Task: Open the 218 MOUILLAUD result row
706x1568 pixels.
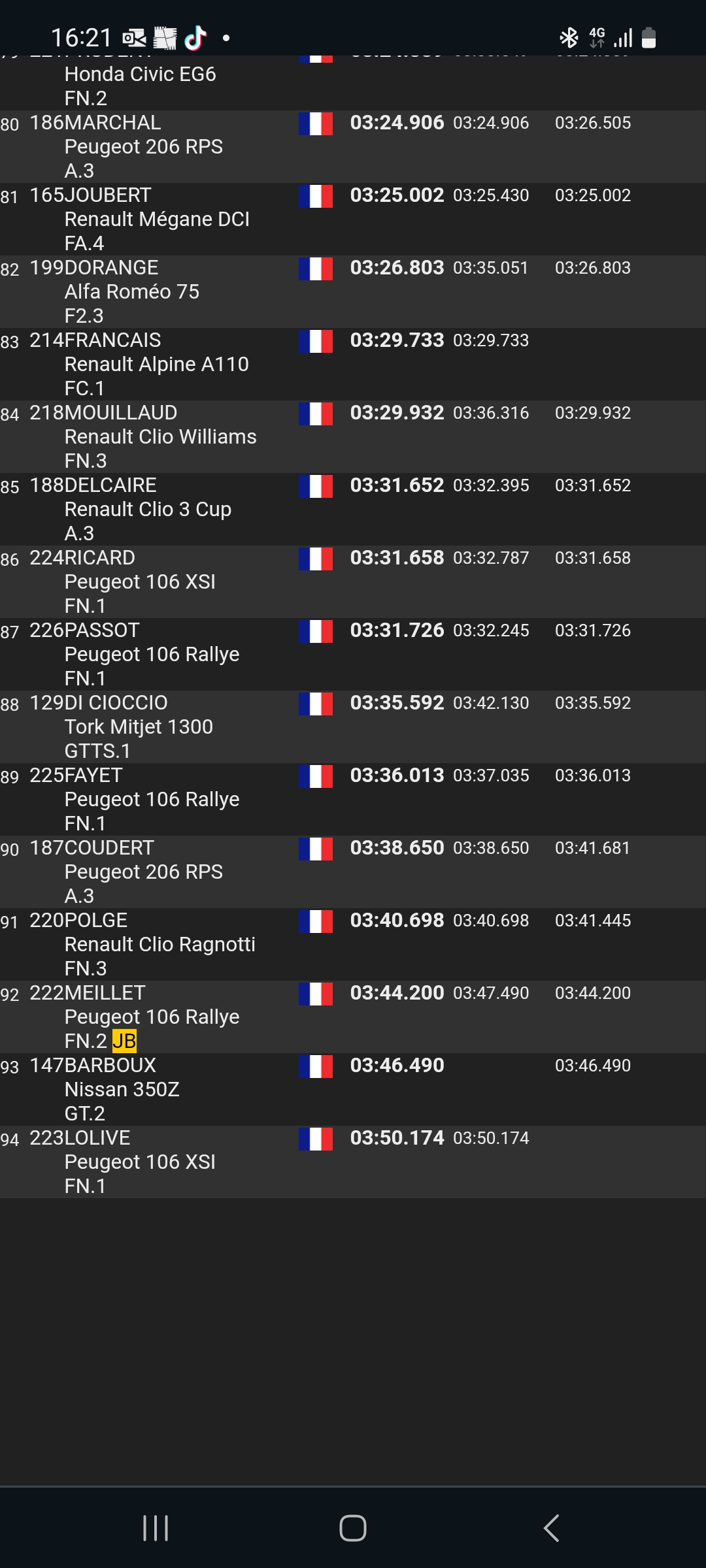Action: (x=353, y=436)
